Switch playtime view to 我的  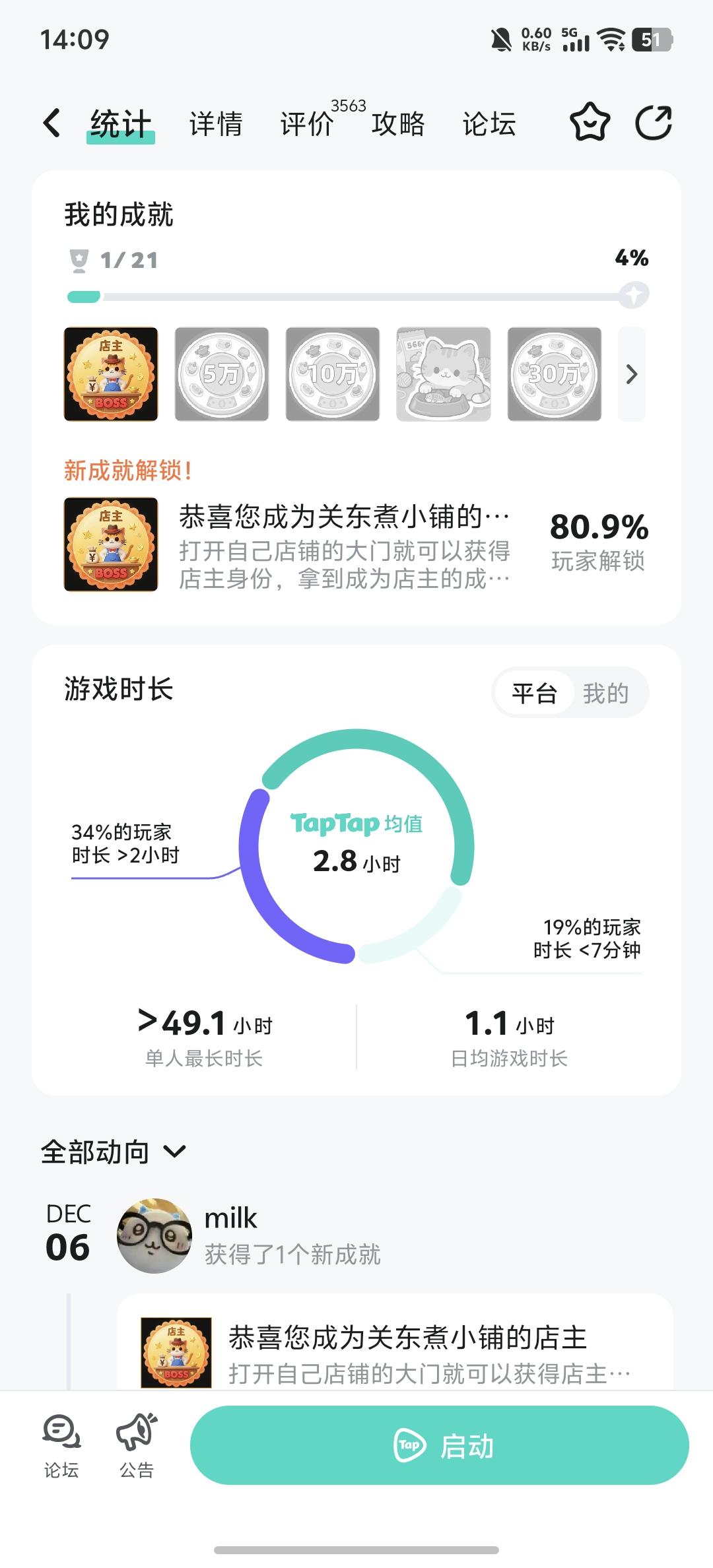(x=607, y=693)
